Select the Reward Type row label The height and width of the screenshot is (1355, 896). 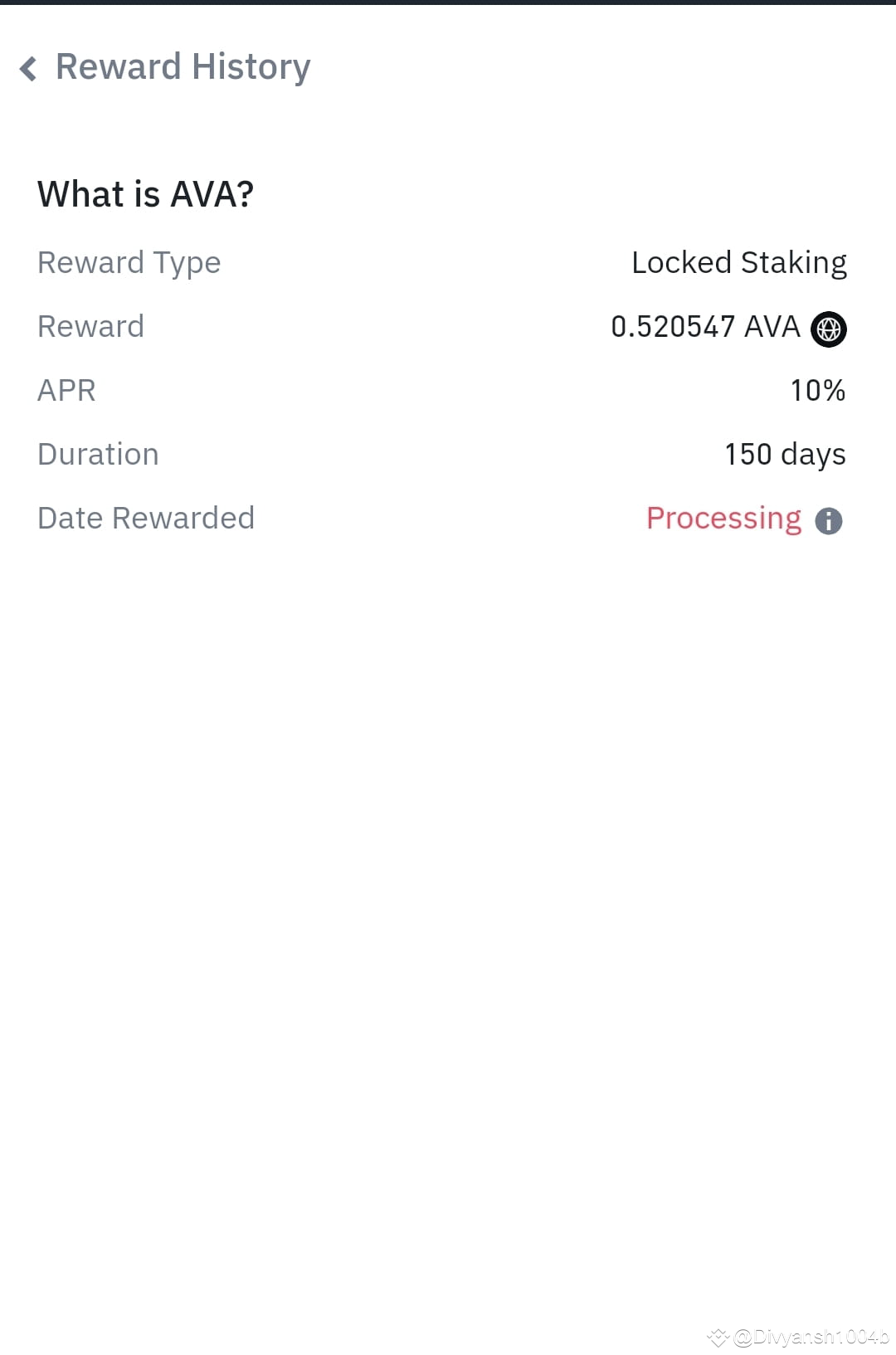click(129, 262)
